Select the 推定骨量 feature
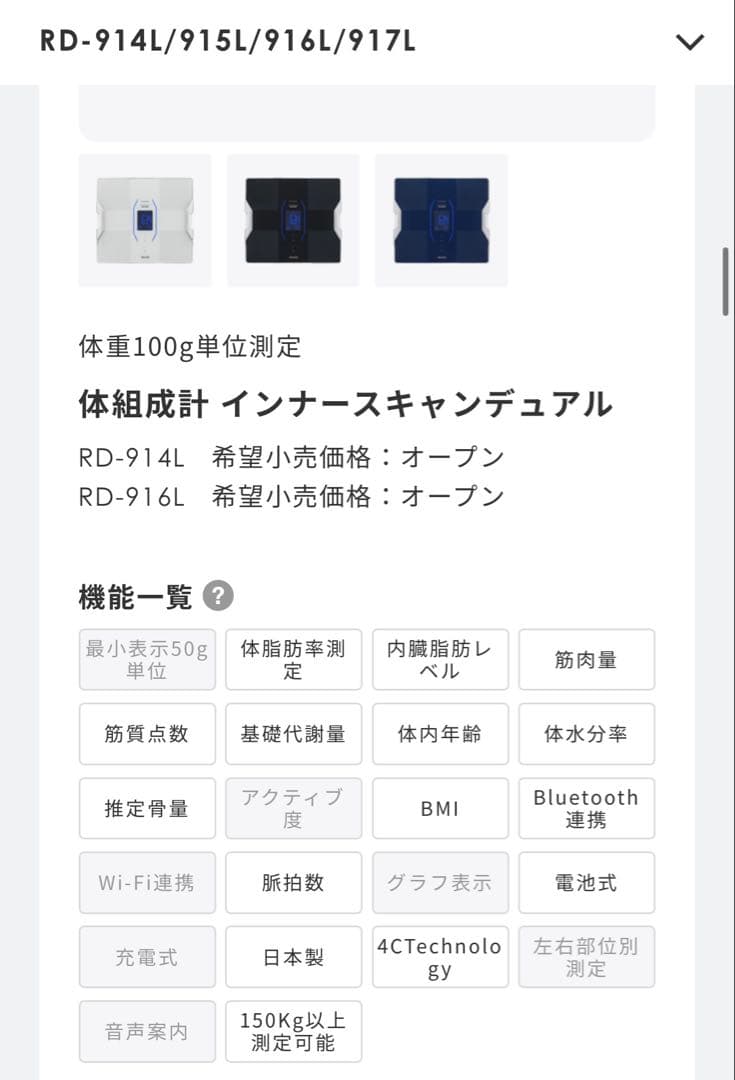The width and height of the screenshot is (735, 1080). pos(147,808)
